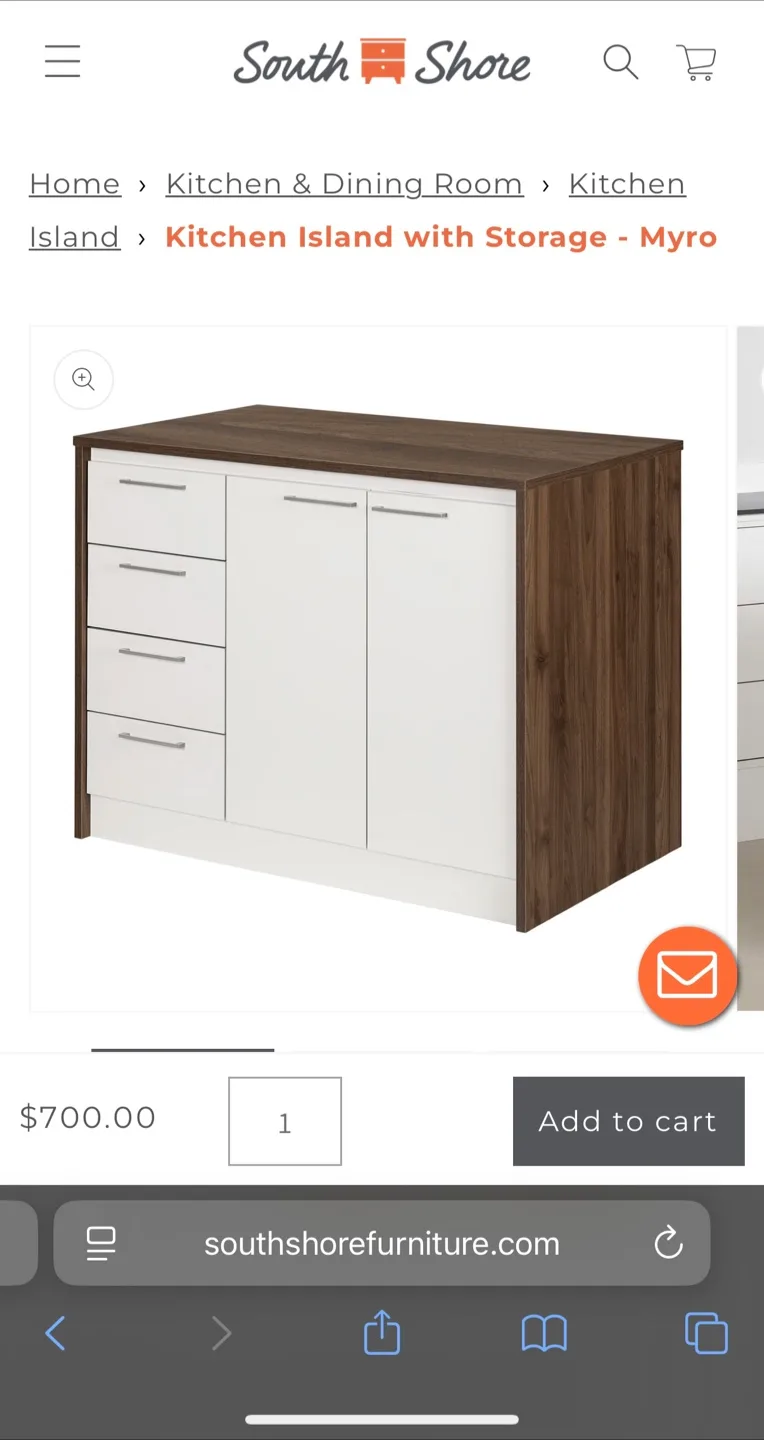Open the Reader options in the address bar
This screenshot has height=1440, width=764.
click(100, 1243)
